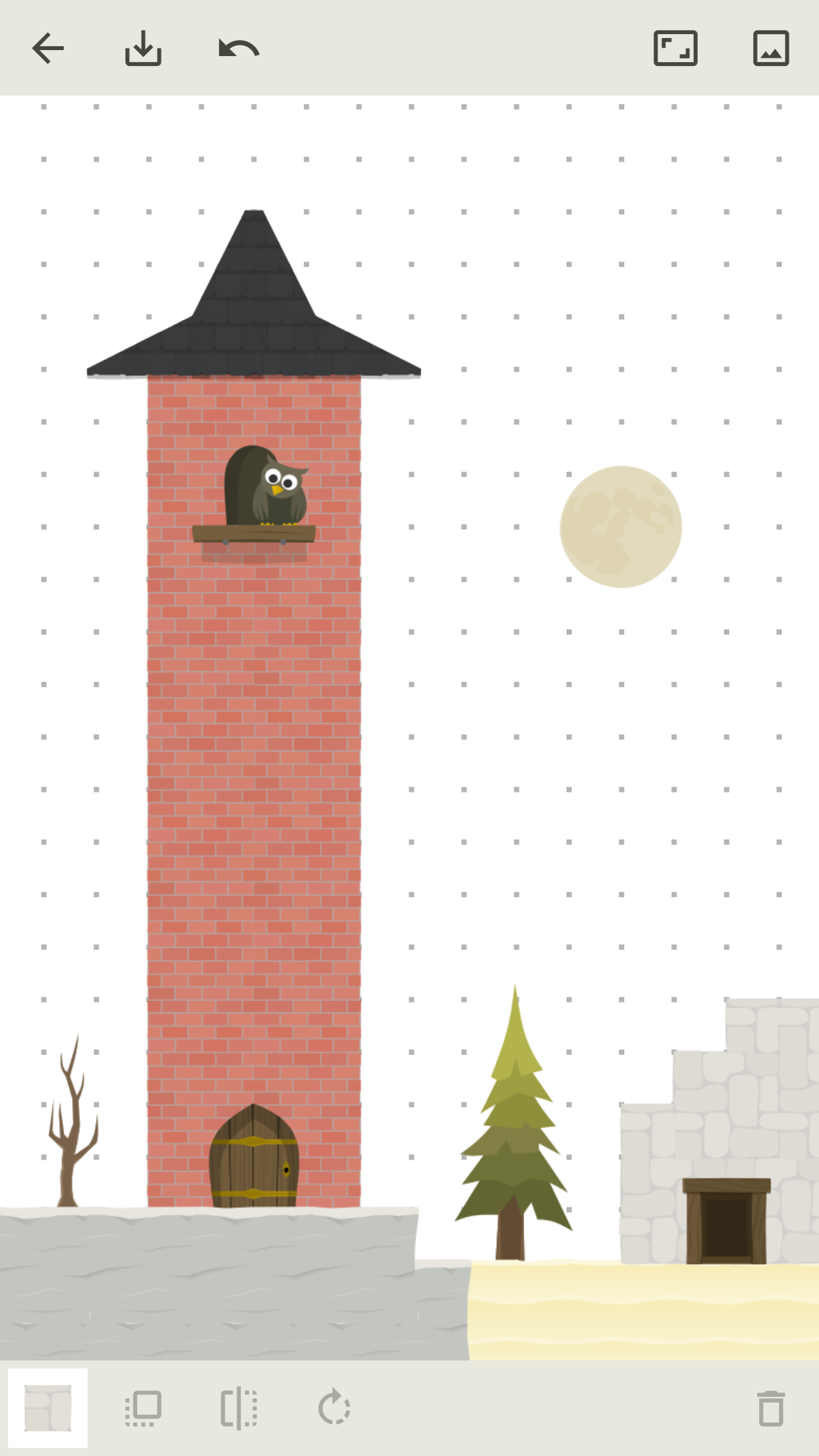Download the scene with the save icon
The width and height of the screenshot is (819, 1456).
[143, 49]
